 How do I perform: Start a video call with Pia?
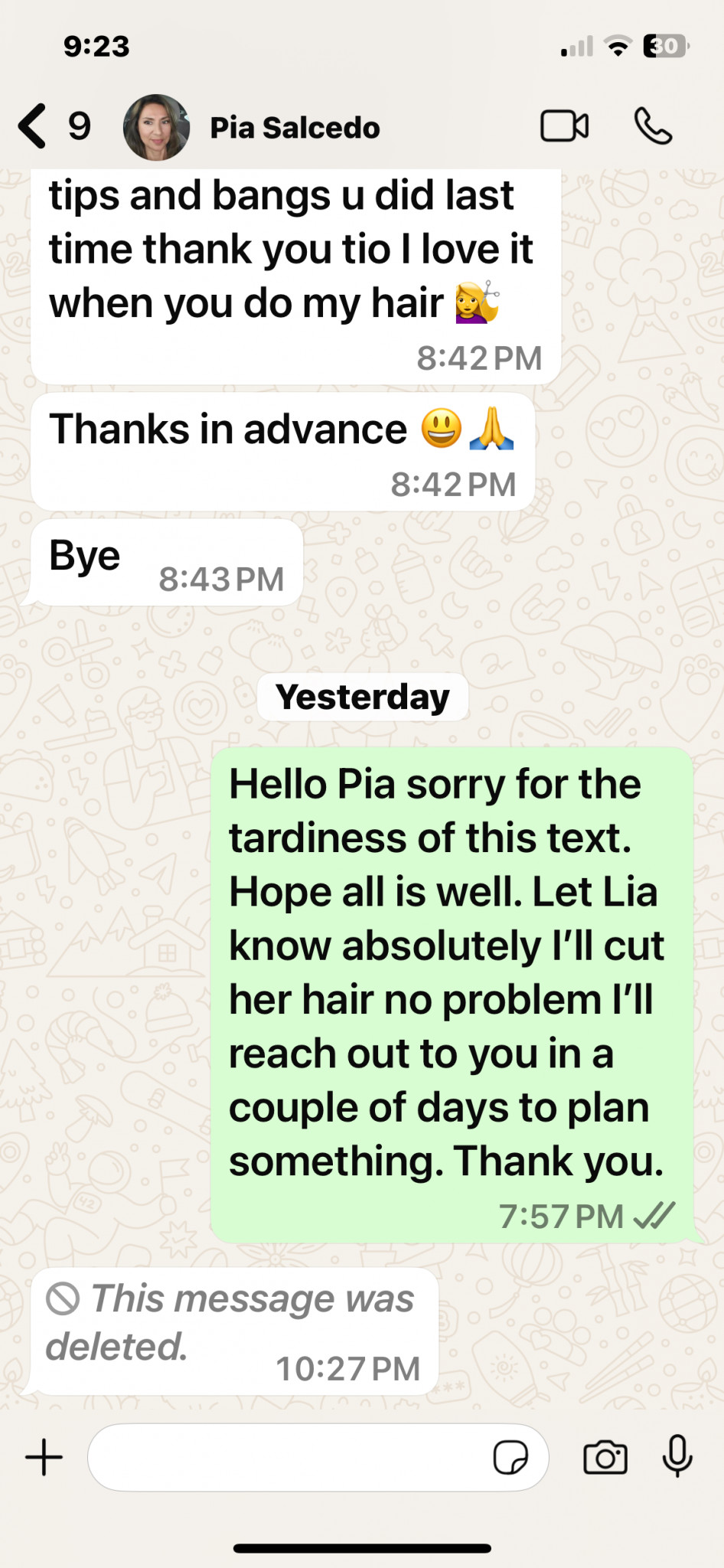pyautogui.click(x=564, y=126)
